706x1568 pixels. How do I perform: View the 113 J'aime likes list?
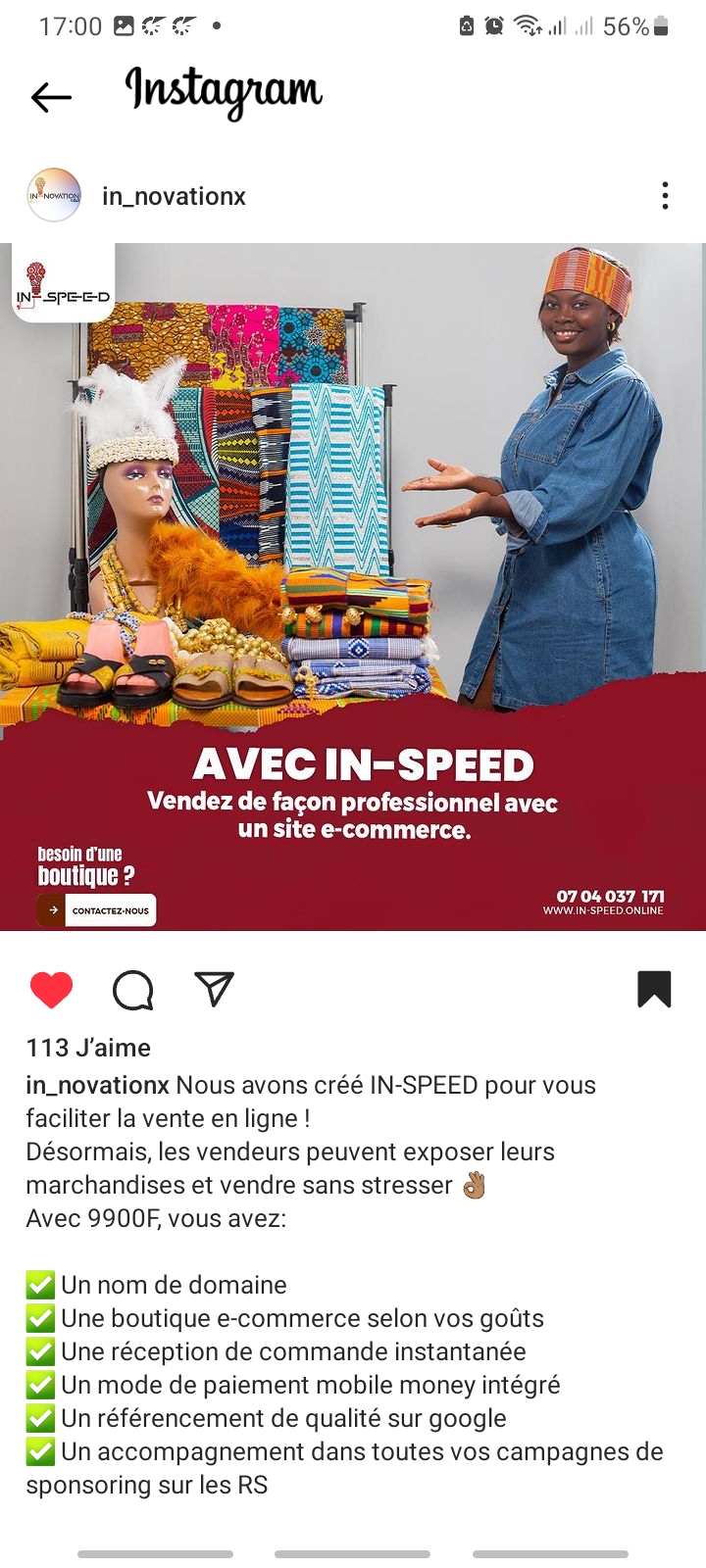click(x=88, y=1048)
